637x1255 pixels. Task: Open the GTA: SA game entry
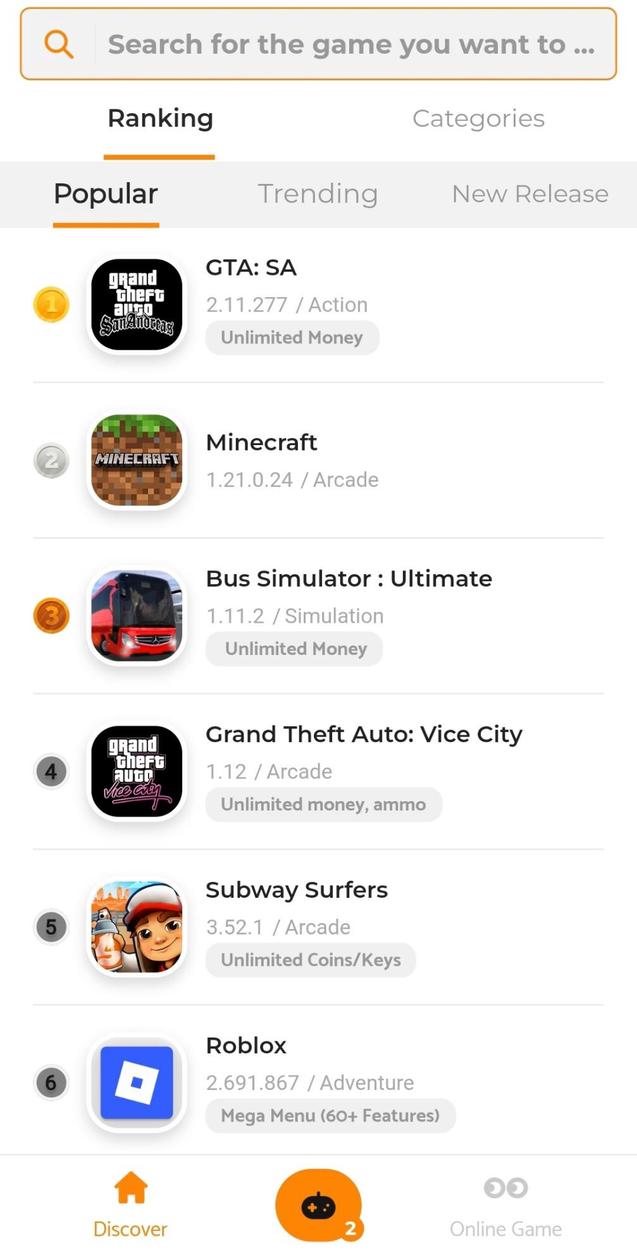(251, 268)
